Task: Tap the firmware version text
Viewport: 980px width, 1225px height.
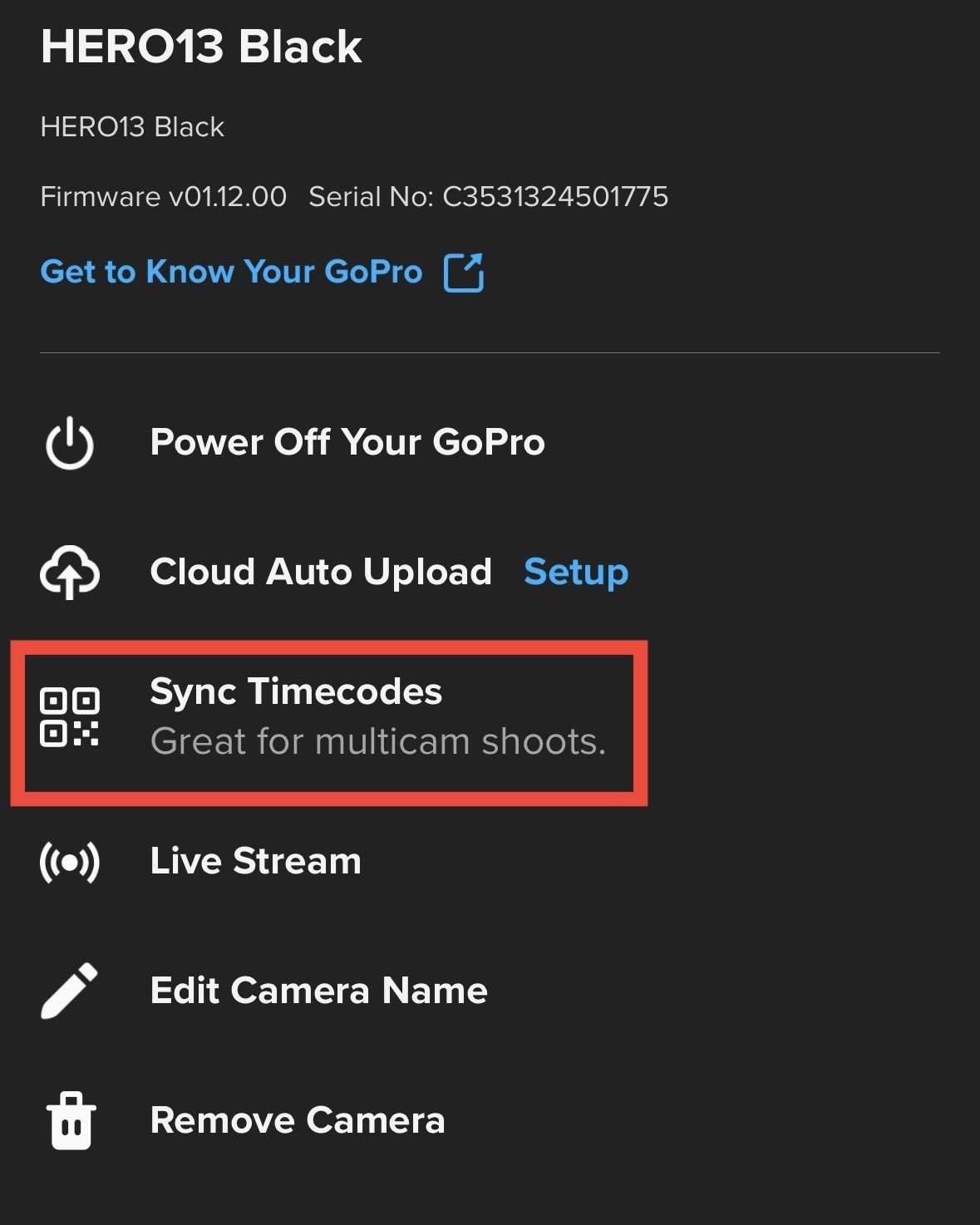Action: [164, 198]
